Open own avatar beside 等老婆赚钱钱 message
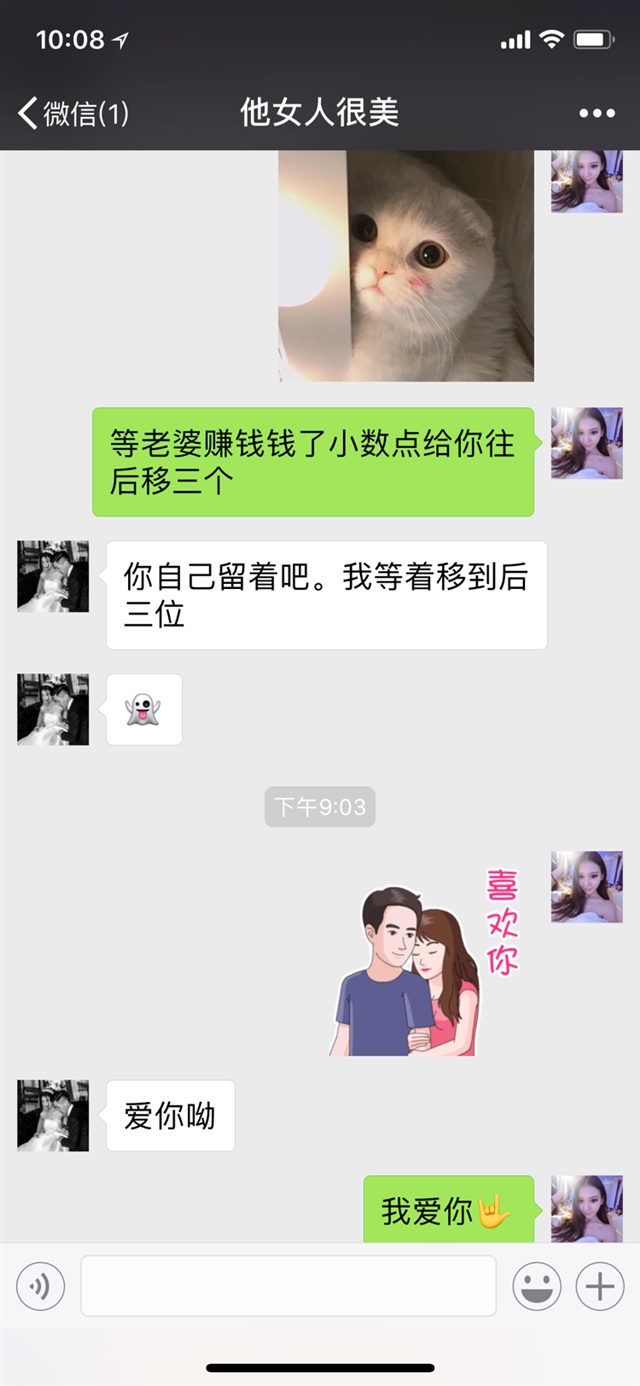The width and height of the screenshot is (640, 1386). coord(587,443)
